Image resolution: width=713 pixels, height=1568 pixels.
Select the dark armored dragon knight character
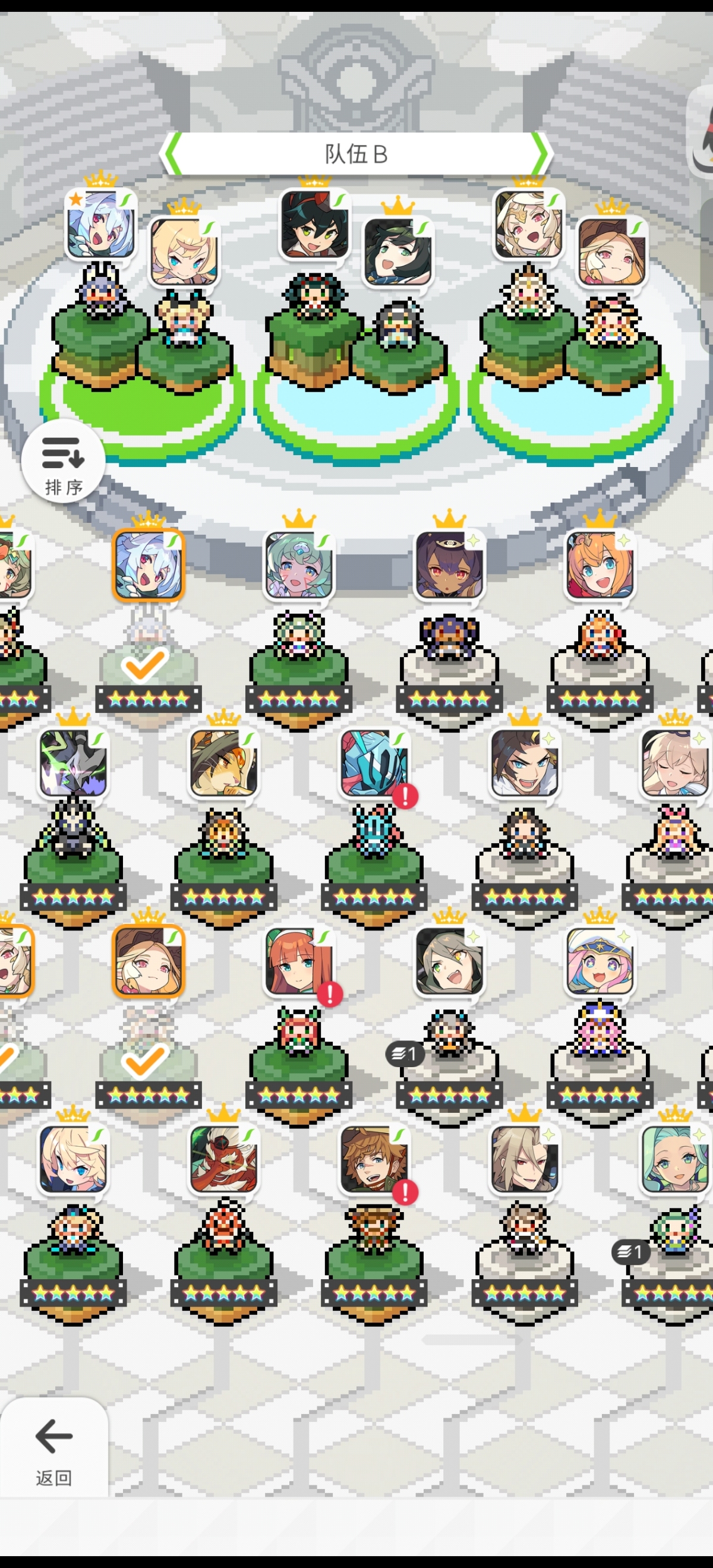click(73, 763)
